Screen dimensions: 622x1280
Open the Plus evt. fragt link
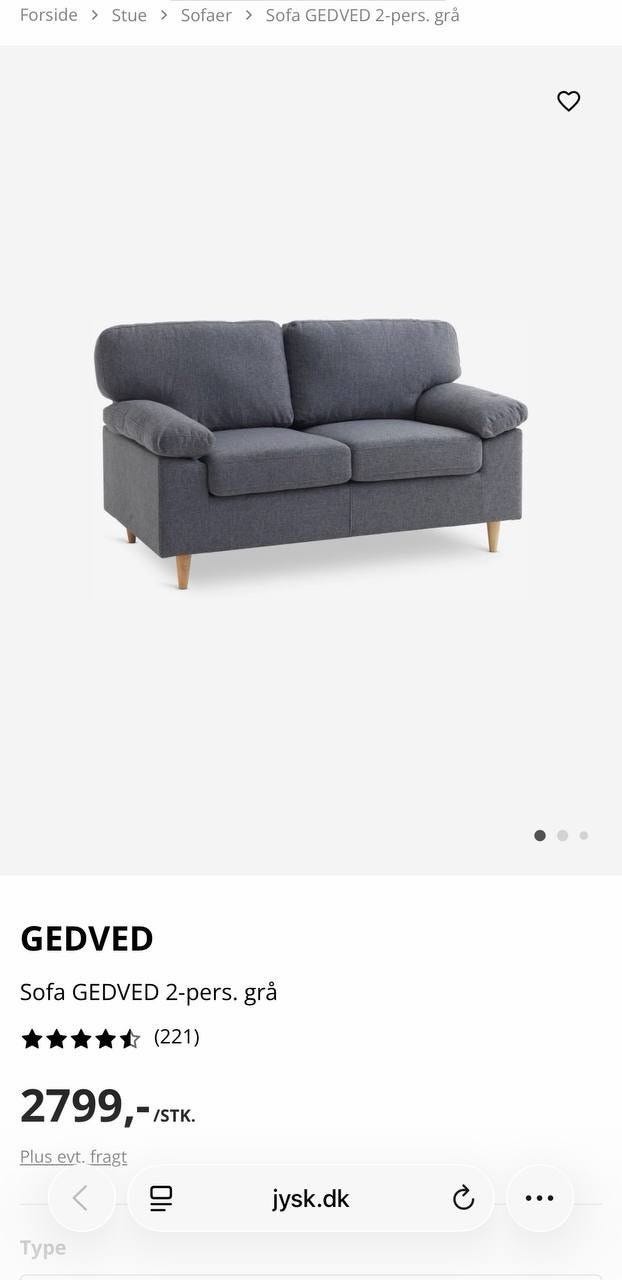point(73,1157)
